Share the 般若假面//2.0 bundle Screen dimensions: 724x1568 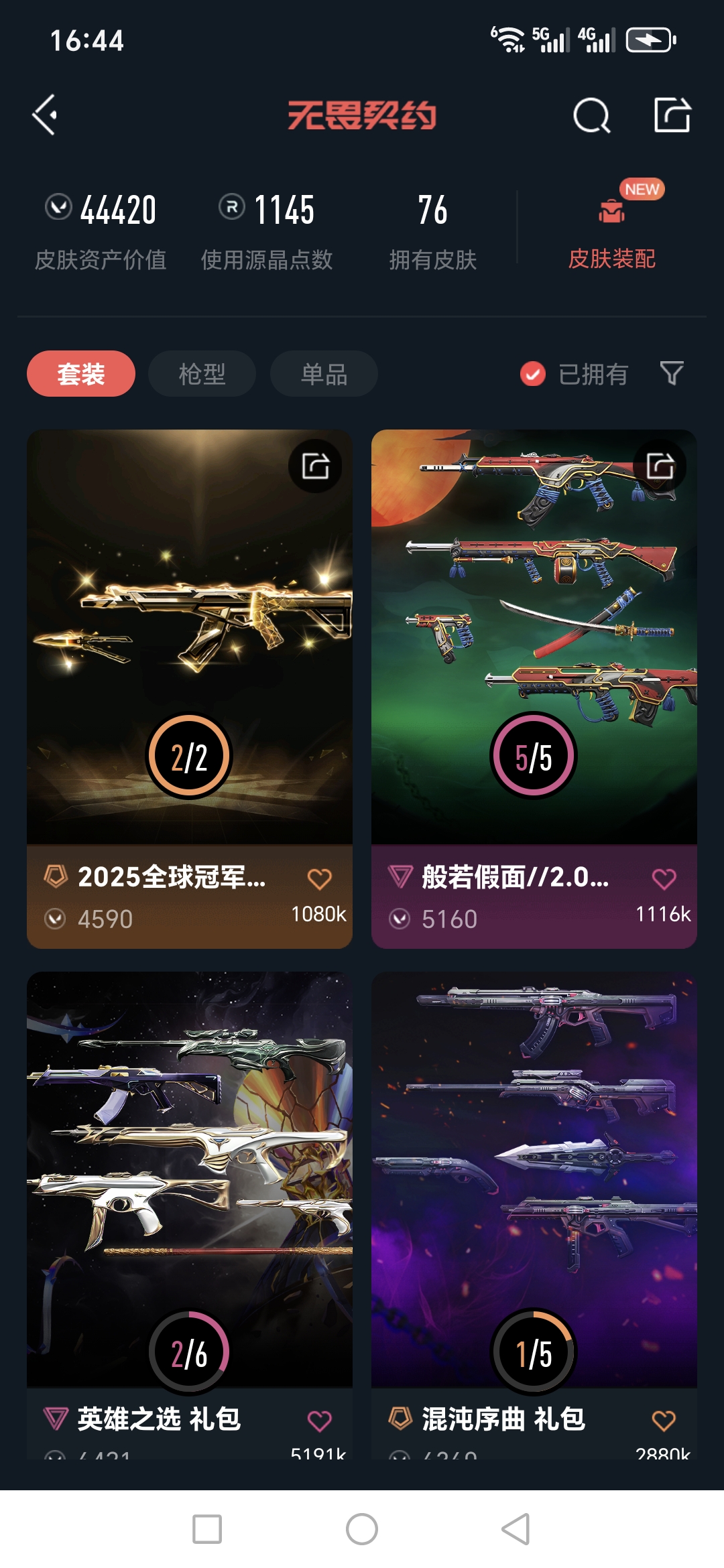tap(660, 466)
